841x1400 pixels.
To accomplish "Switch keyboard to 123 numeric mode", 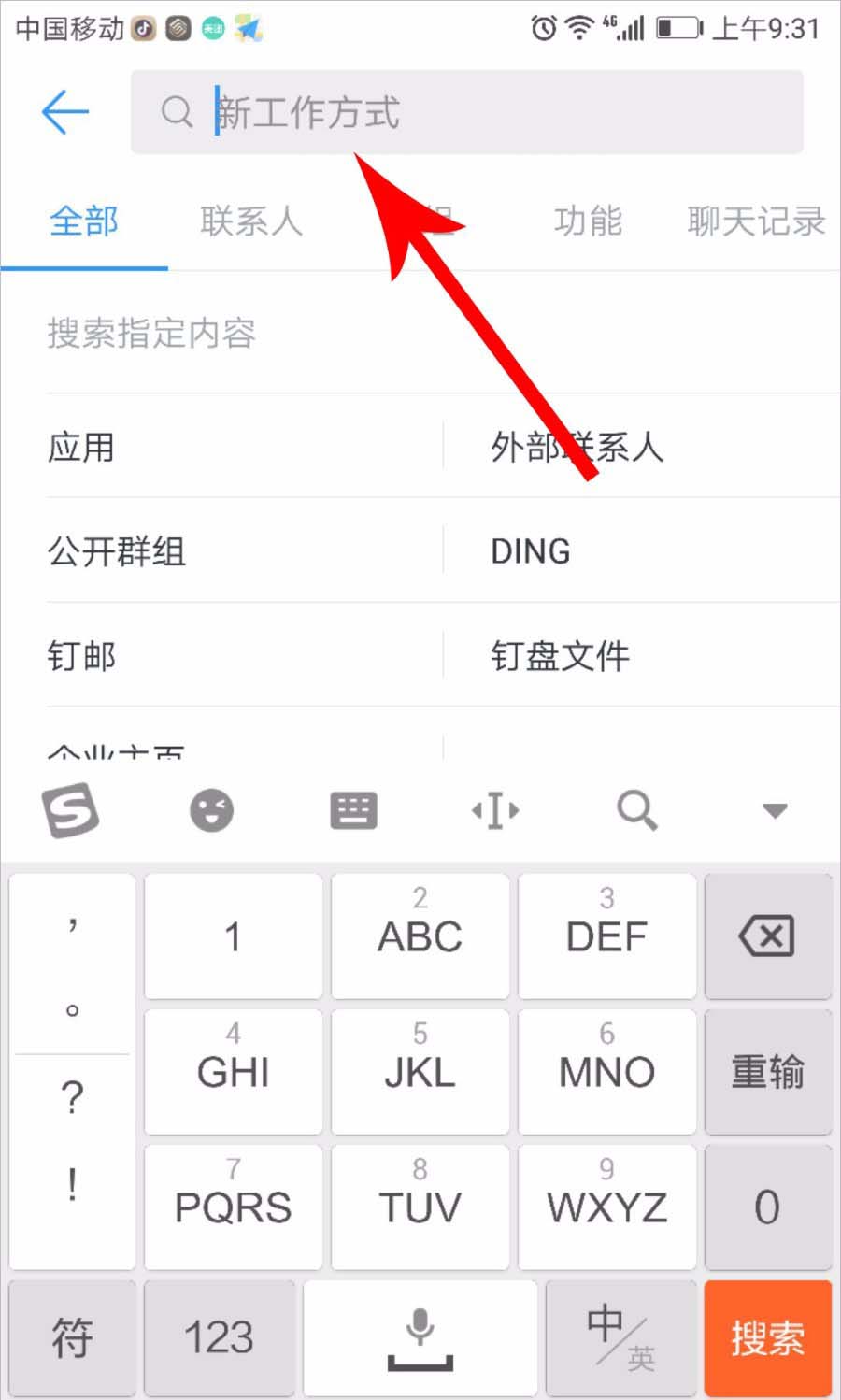I will tap(219, 1337).
